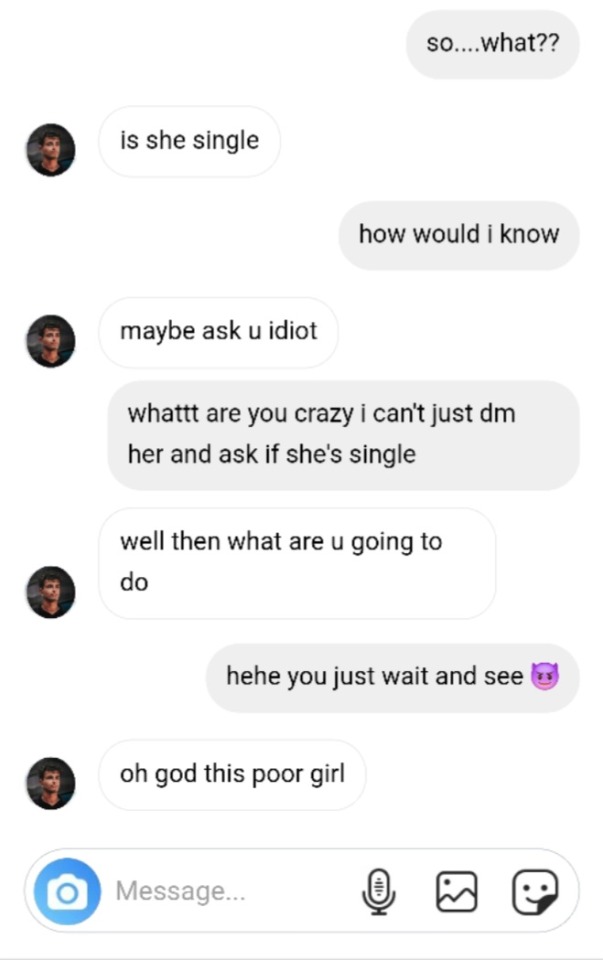The height and width of the screenshot is (960, 603).
Task: View profile from avatar beside "well then what are u going to do"
Action: (50, 592)
